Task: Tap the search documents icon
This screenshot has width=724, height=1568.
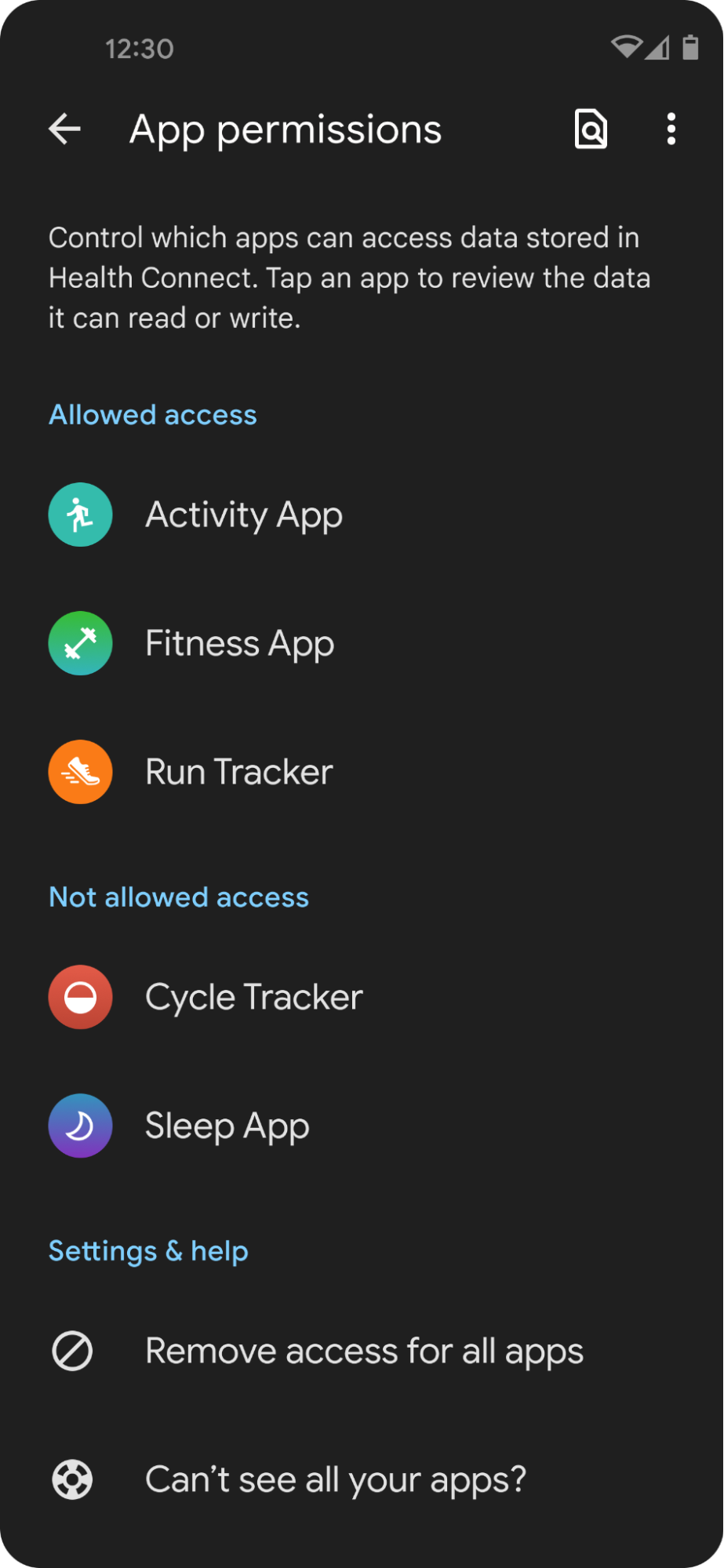Action: click(x=591, y=129)
